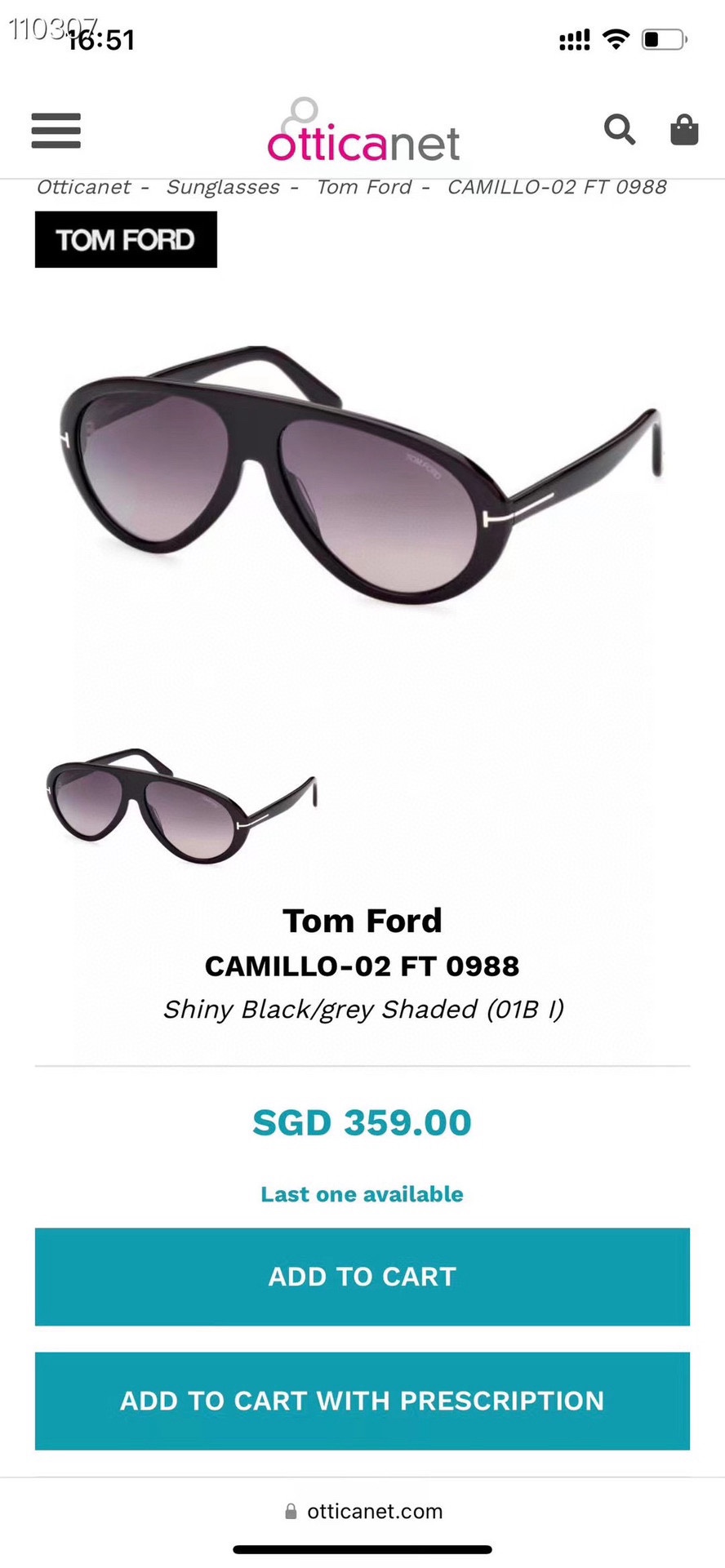
Task: Open the Tom Ford breadcrumb link
Action: [x=364, y=187]
